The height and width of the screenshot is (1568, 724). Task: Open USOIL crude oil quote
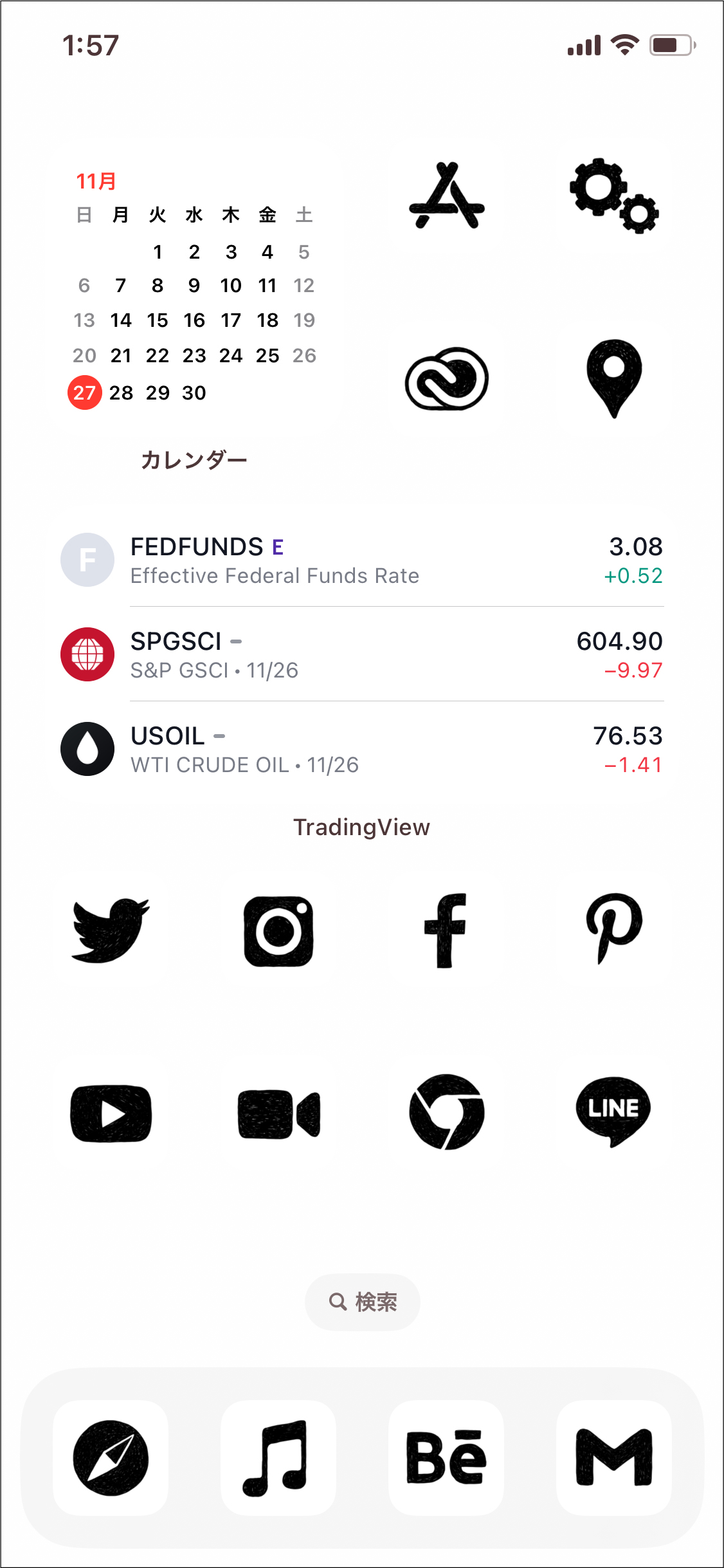[362, 748]
